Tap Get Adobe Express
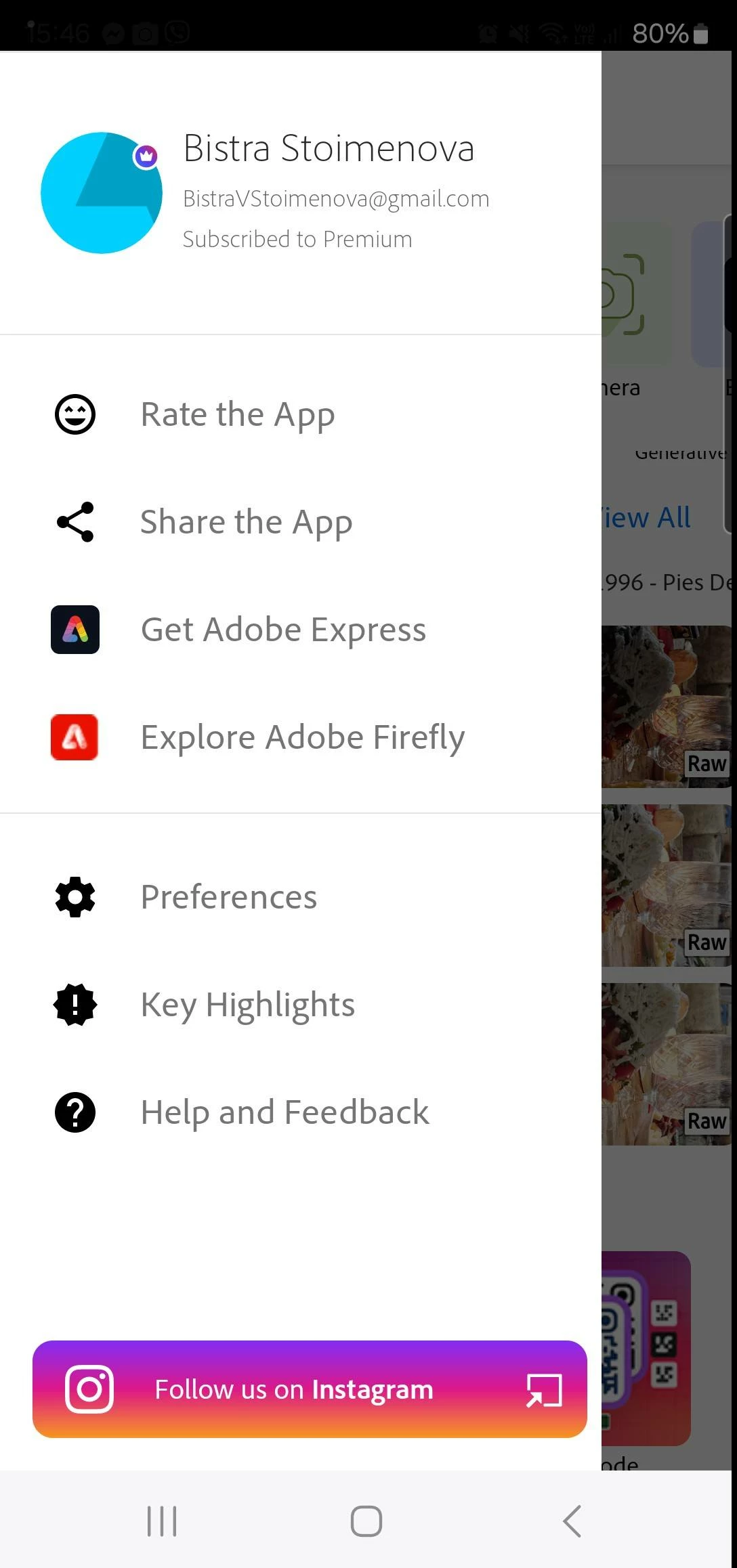The image size is (737, 1568). (282, 630)
